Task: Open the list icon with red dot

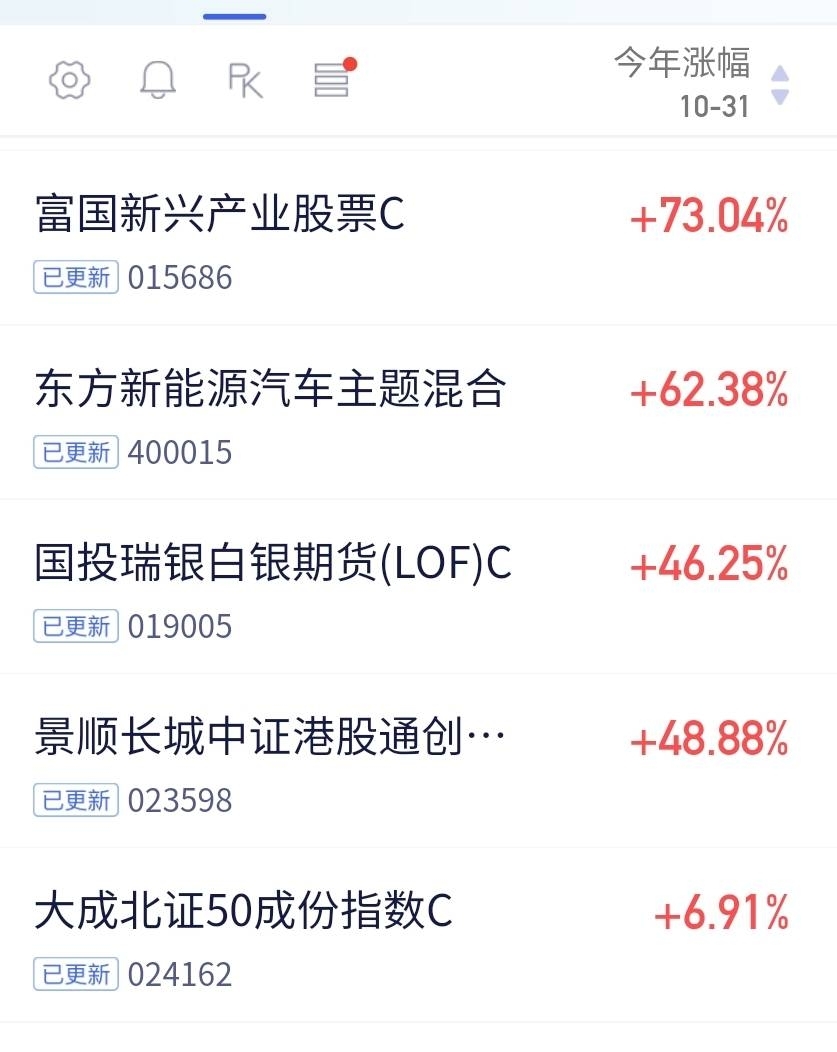Action: pyautogui.click(x=335, y=78)
